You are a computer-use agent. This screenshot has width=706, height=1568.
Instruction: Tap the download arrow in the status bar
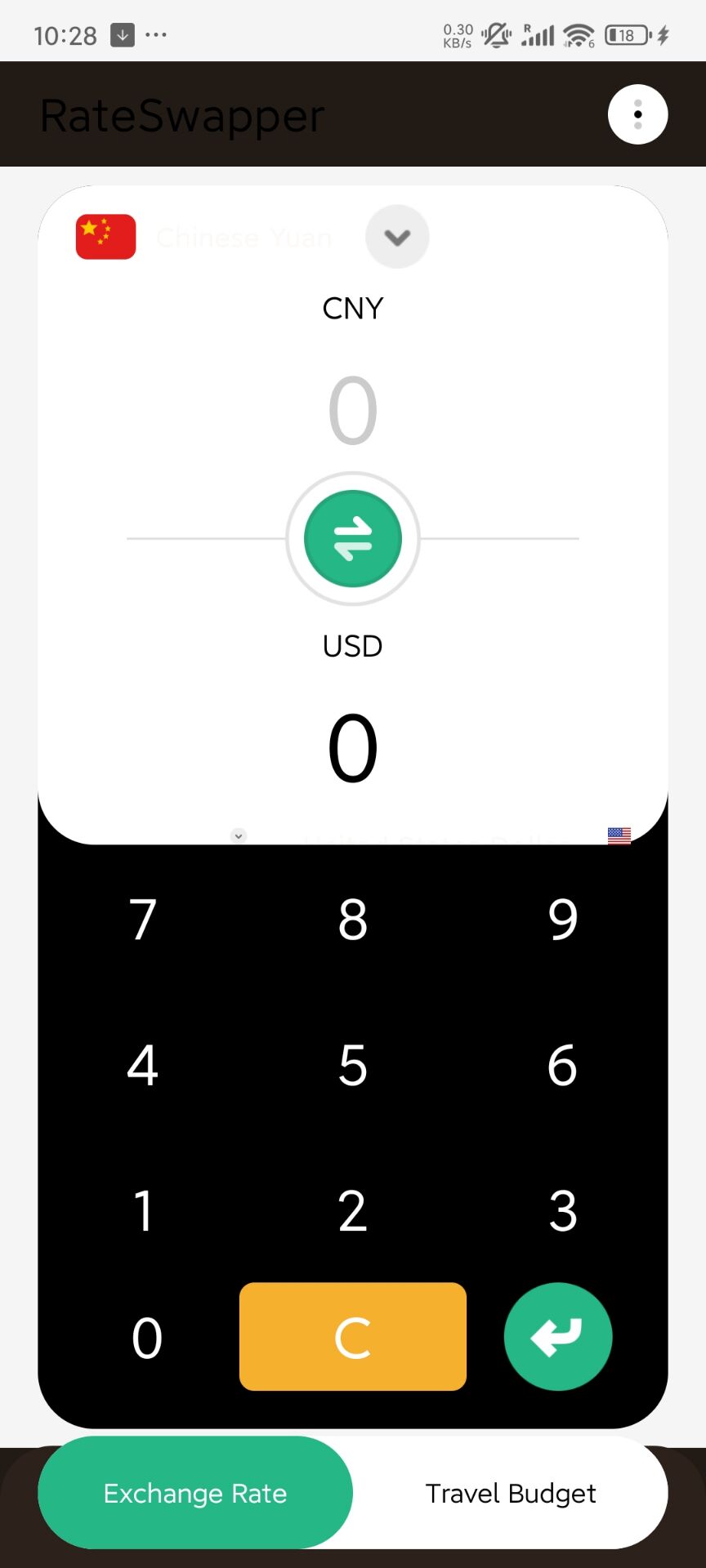point(121,34)
